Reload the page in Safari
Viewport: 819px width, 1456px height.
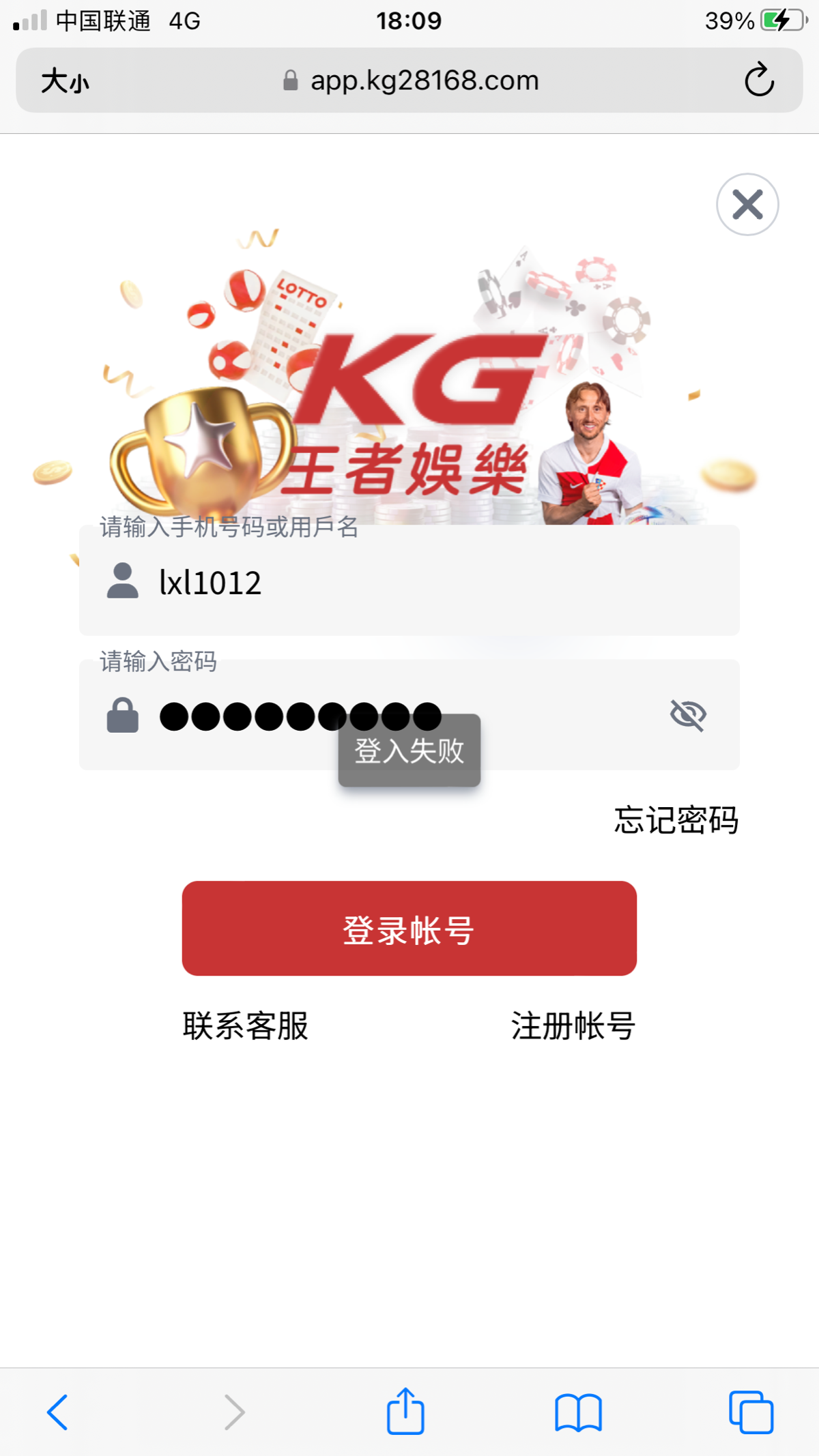[x=759, y=81]
